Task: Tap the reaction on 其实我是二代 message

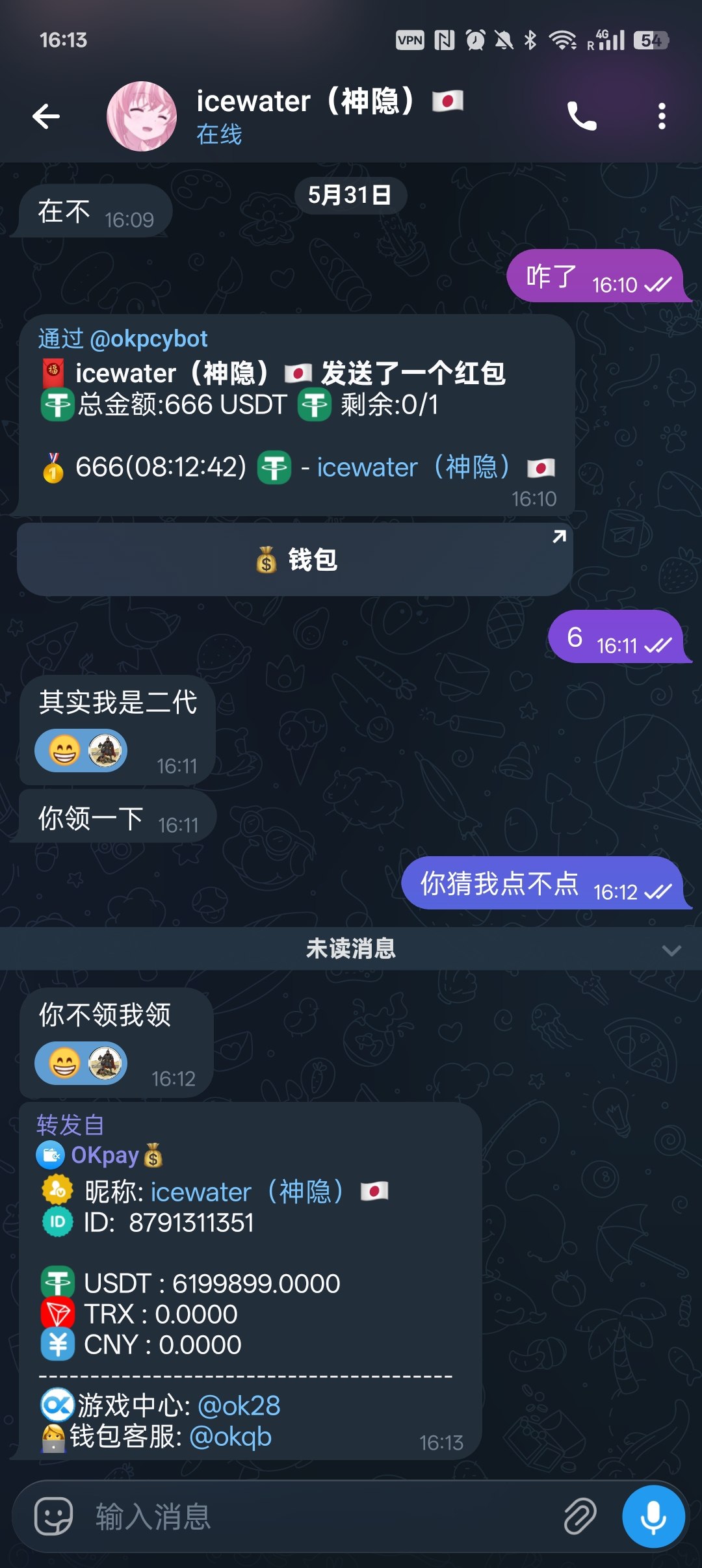Action: click(x=81, y=751)
